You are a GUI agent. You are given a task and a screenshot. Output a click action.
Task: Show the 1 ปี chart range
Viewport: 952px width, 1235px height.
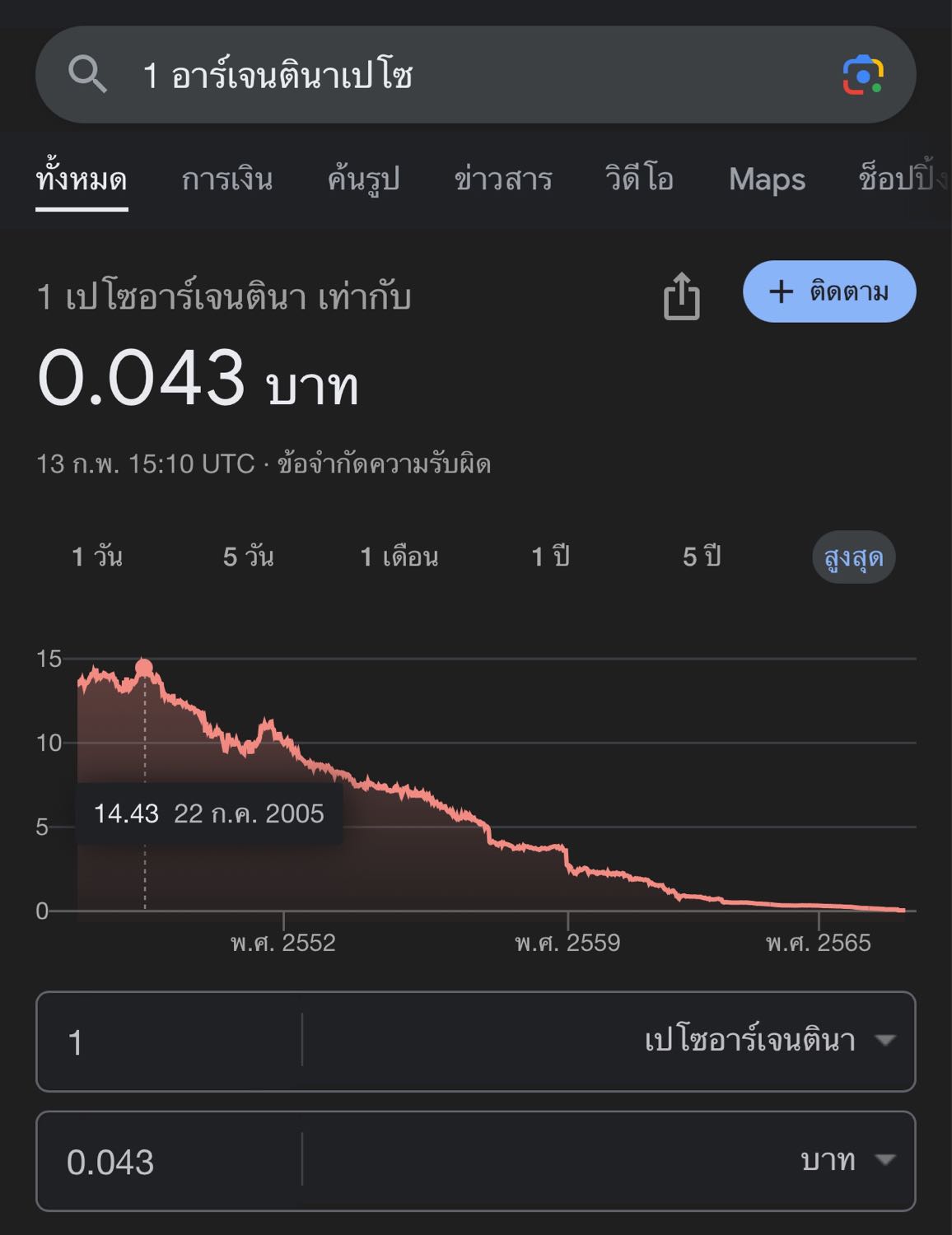pyautogui.click(x=550, y=557)
